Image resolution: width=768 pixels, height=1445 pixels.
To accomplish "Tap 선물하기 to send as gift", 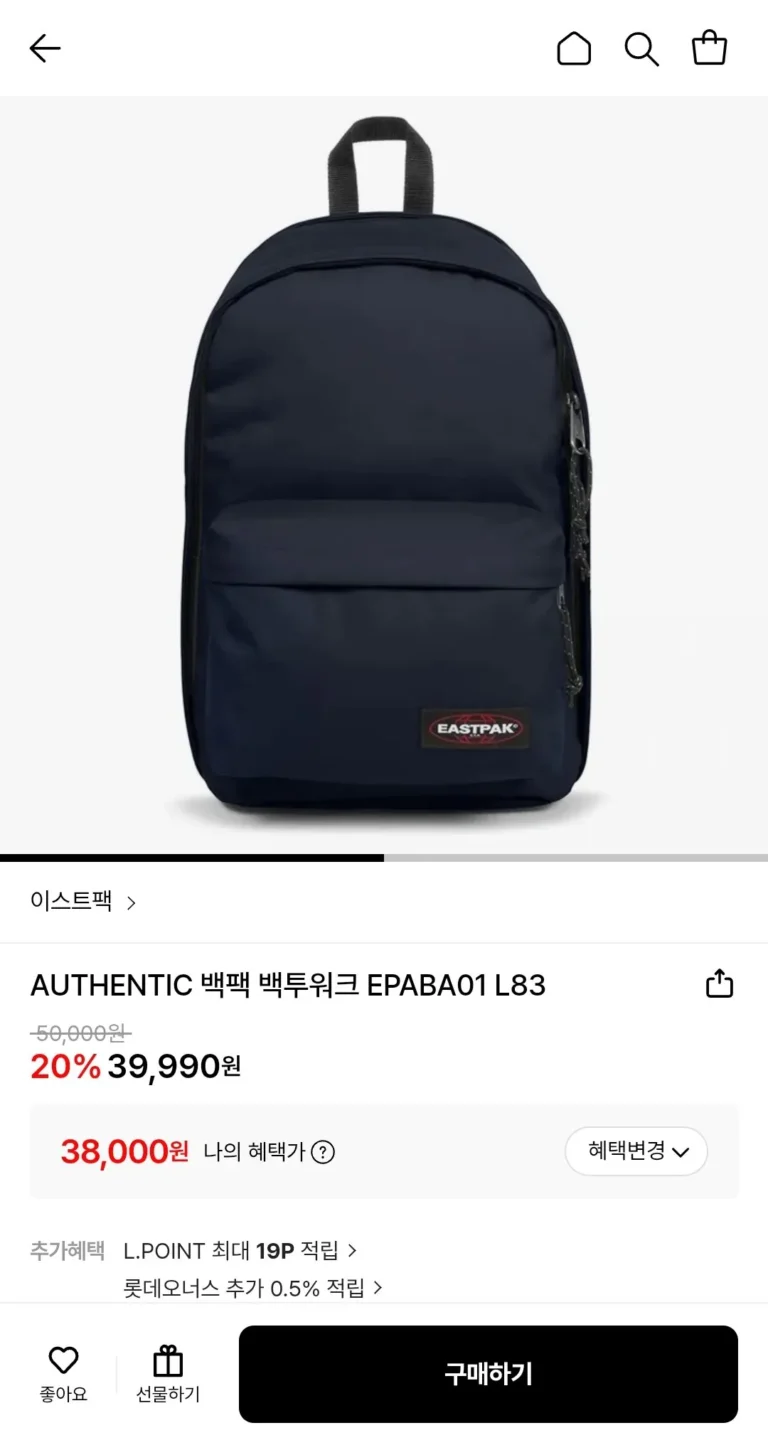I will tap(168, 1373).
